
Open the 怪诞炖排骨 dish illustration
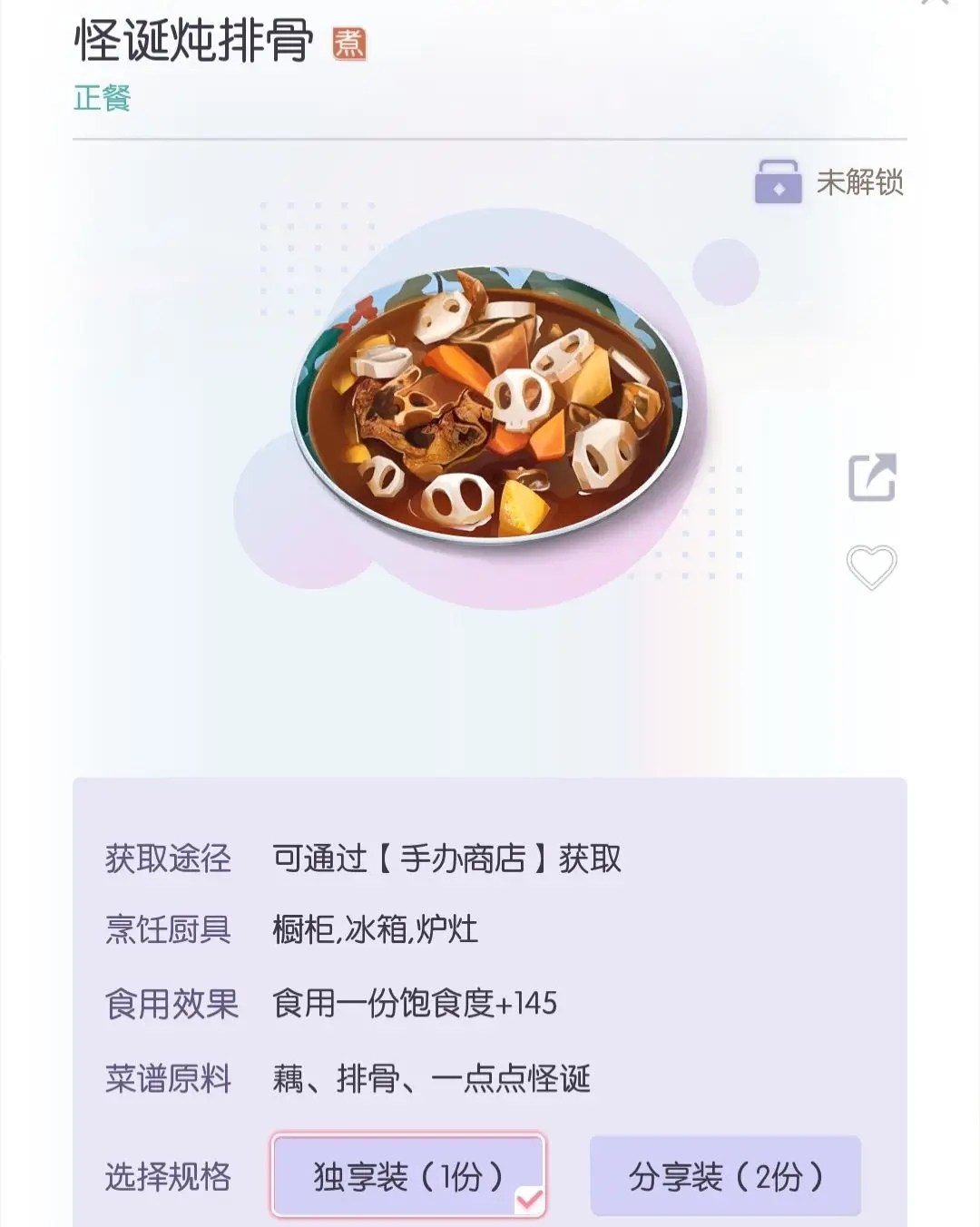click(x=490, y=408)
